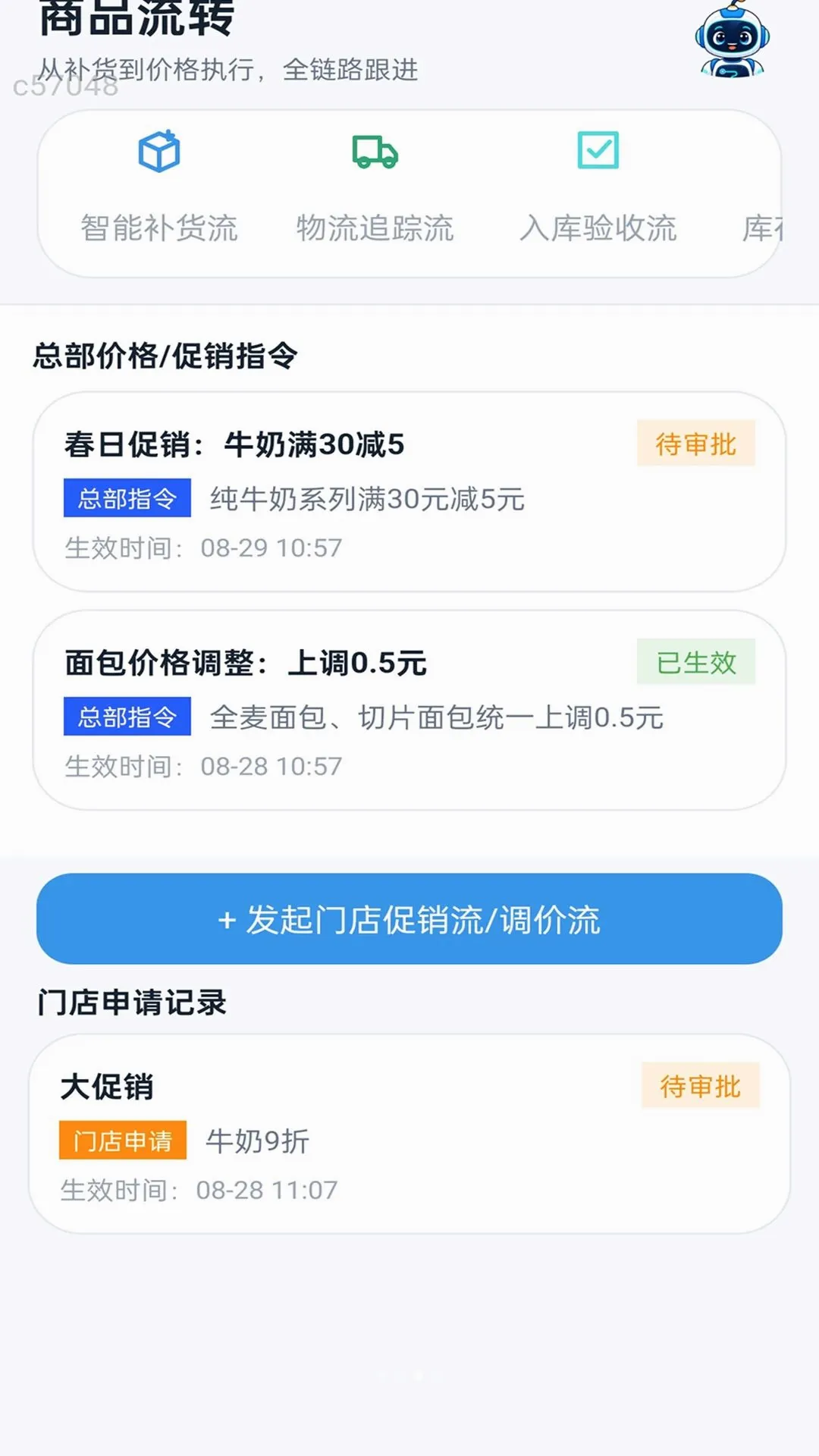
Task: Tap 发起门店促销流/调价流 button
Action: (x=409, y=919)
